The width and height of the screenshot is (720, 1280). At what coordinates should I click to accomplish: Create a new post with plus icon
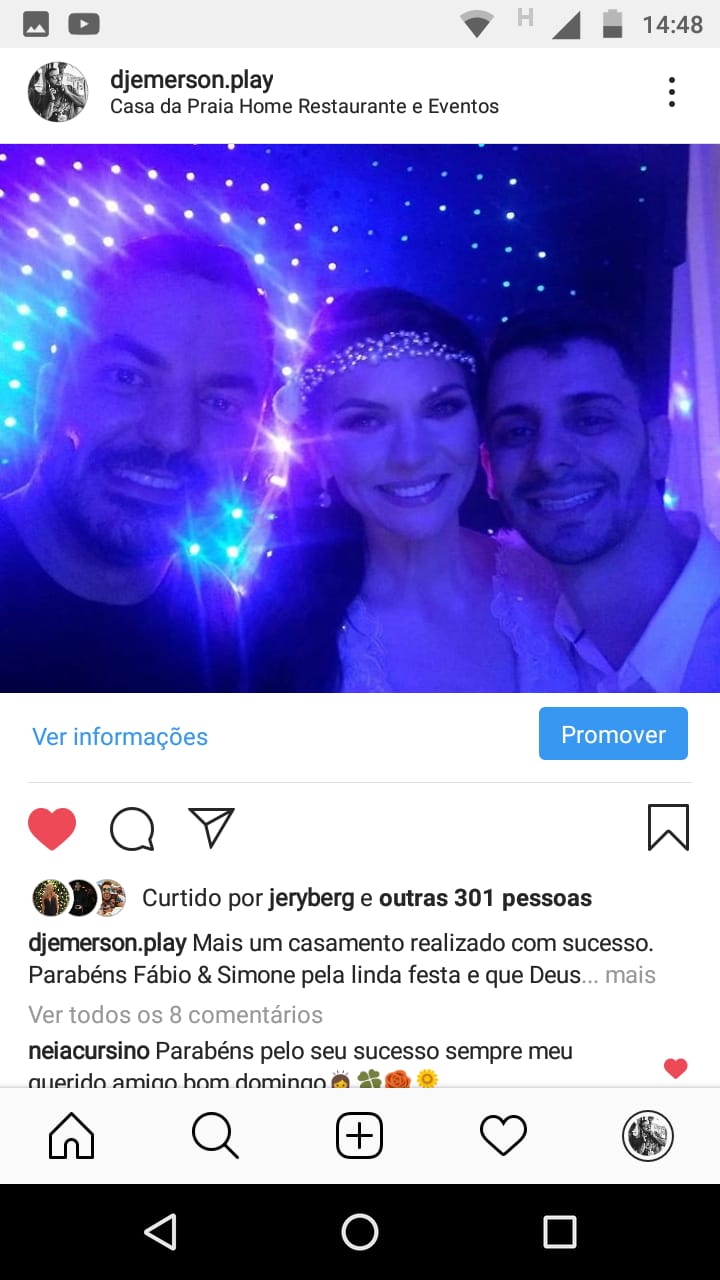point(359,1136)
